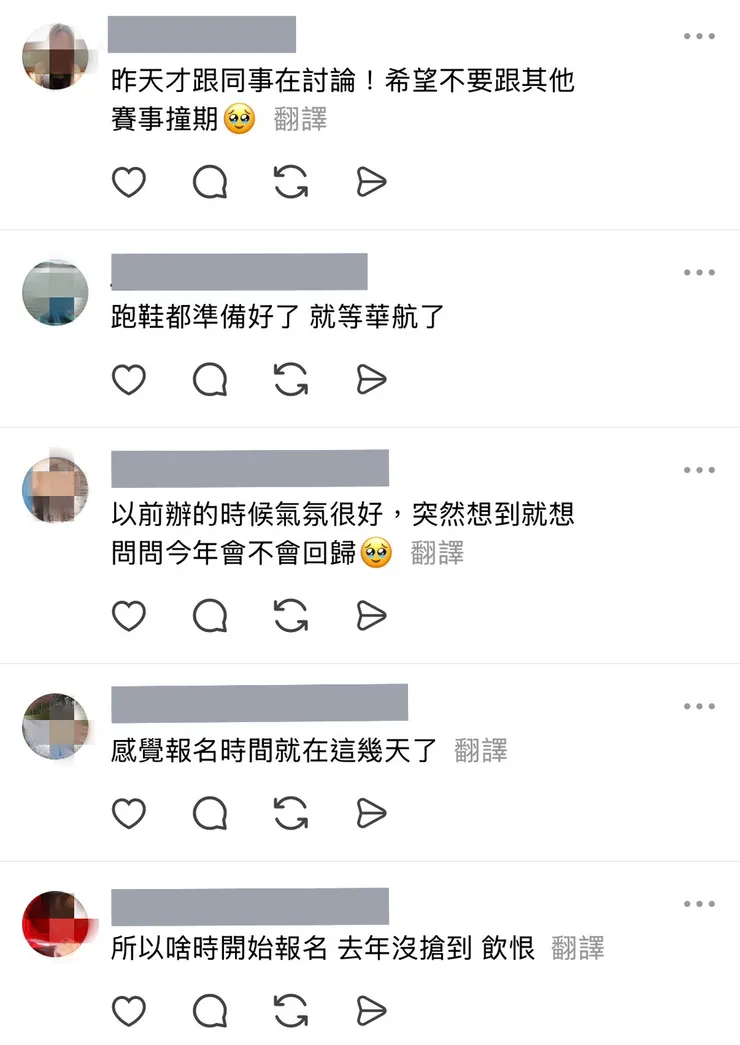
Task: Repost the 就等華航了 comment
Action: pos(289,381)
